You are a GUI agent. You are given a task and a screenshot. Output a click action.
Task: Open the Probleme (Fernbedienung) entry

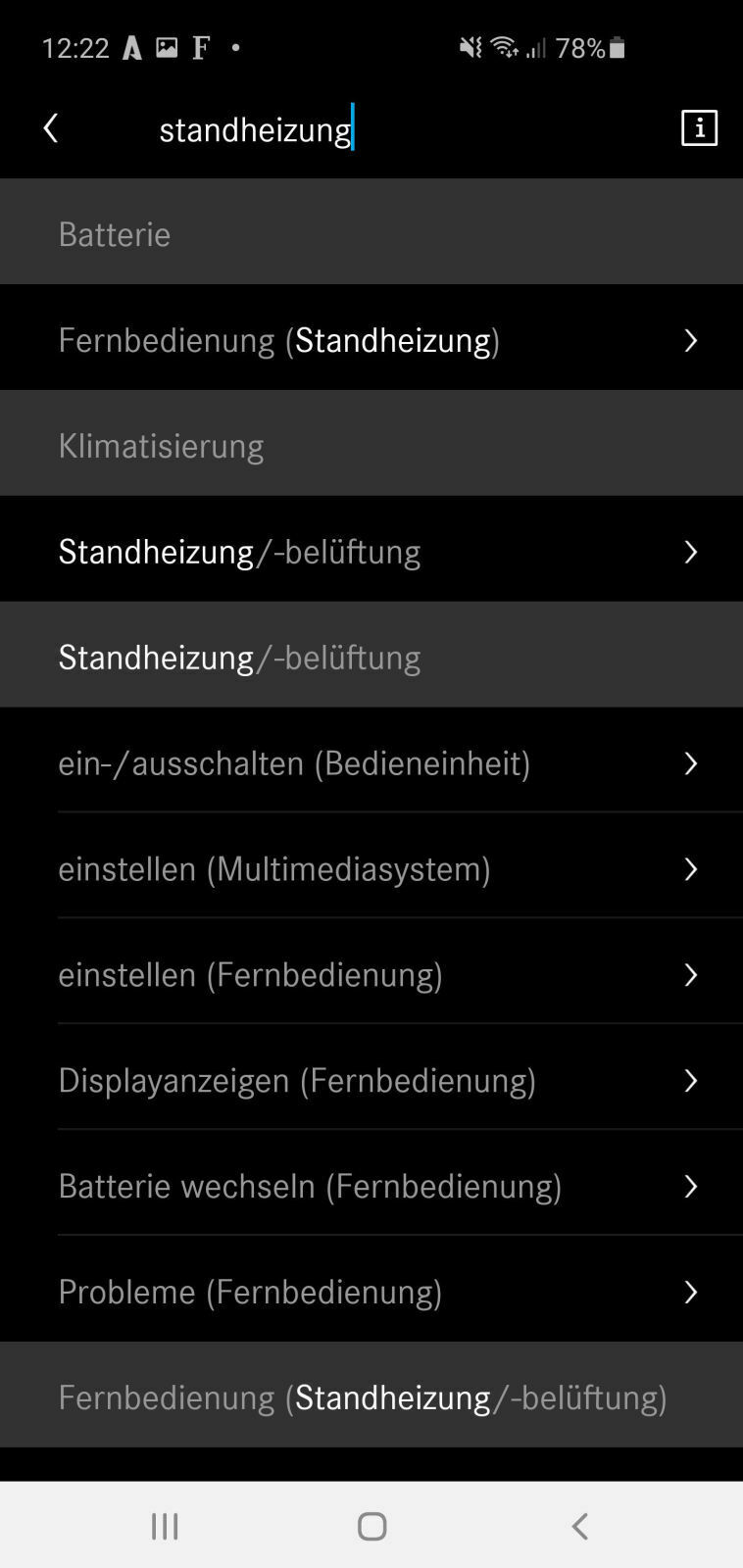(372, 1292)
